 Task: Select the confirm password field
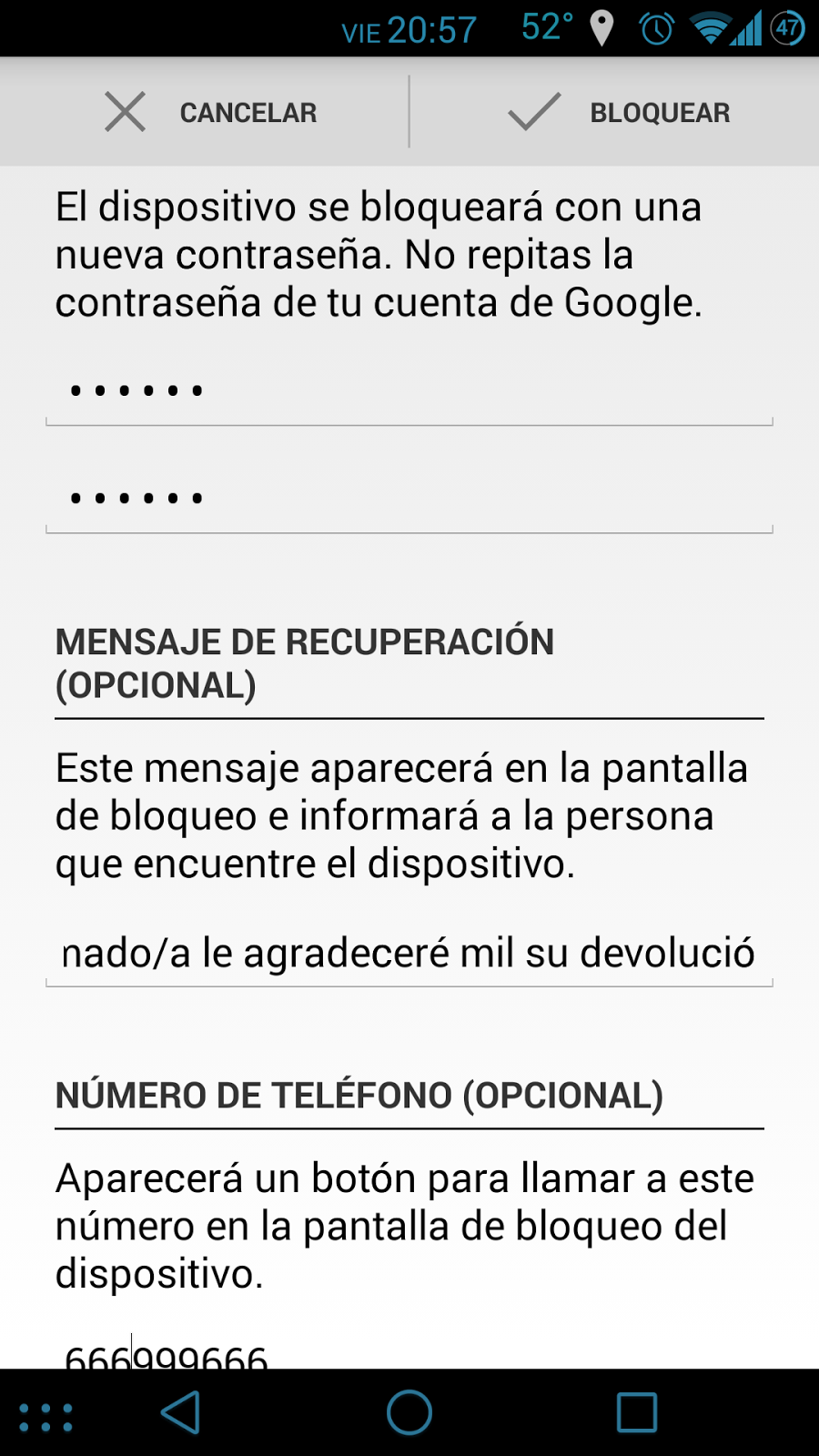coord(409,500)
